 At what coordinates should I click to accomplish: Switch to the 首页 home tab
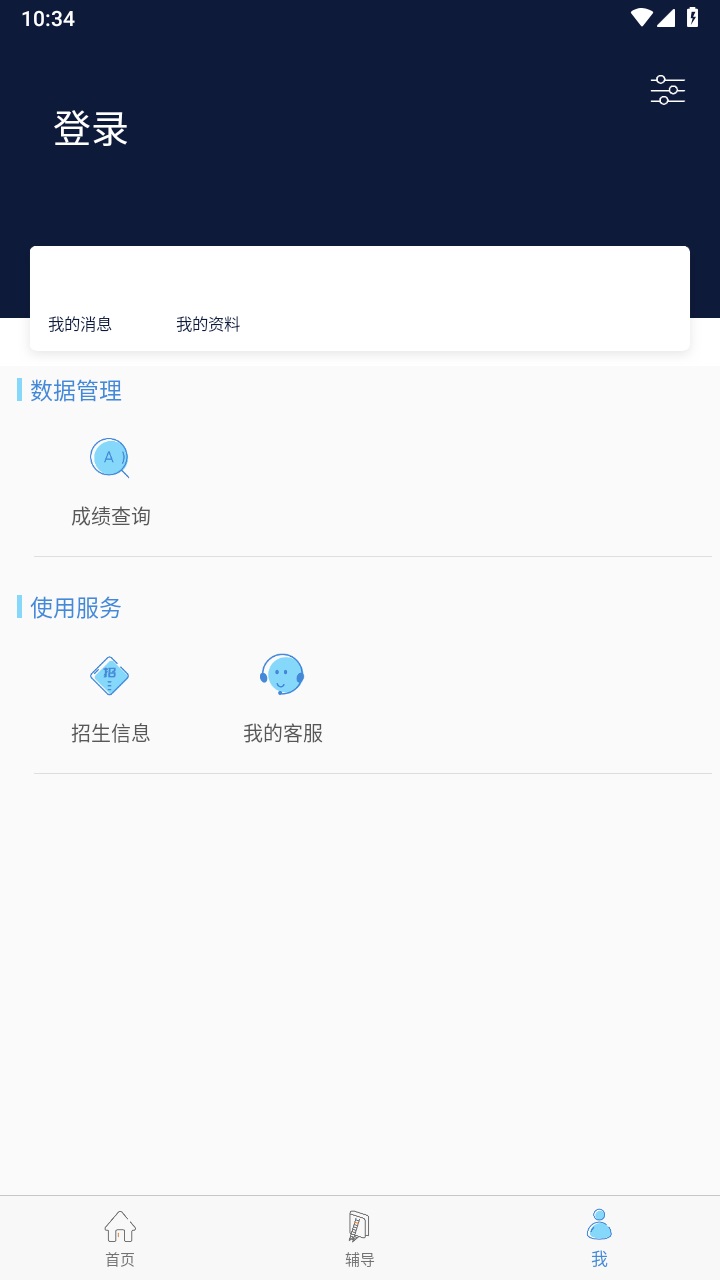(120, 1238)
